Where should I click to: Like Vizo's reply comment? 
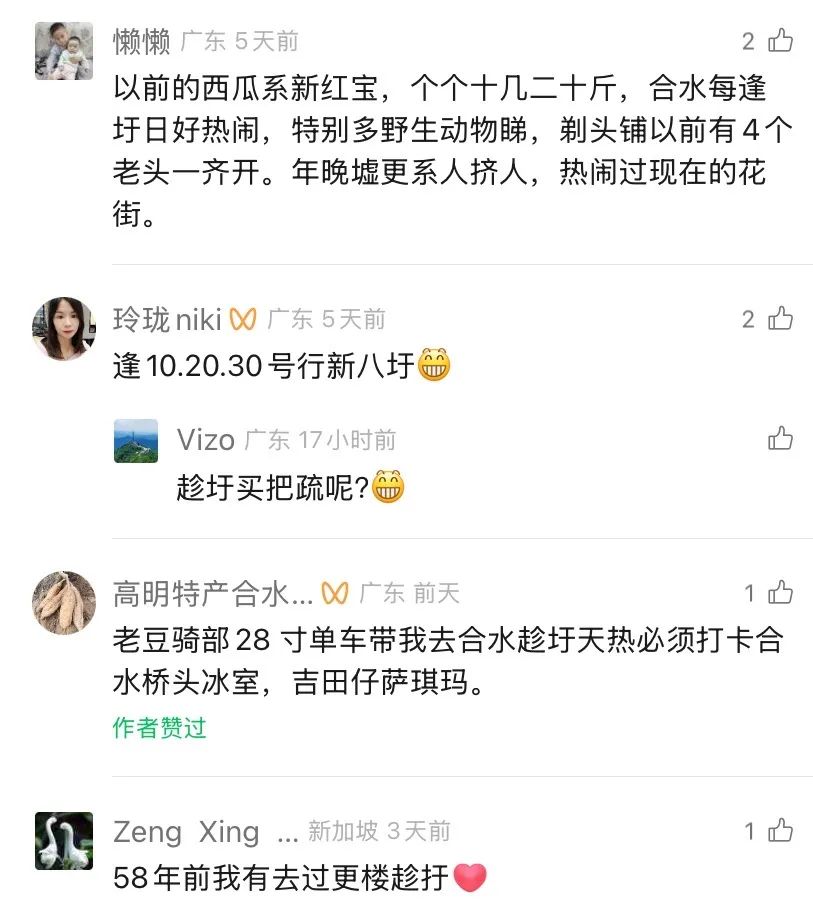pyautogui.click(x=780, y=438)
